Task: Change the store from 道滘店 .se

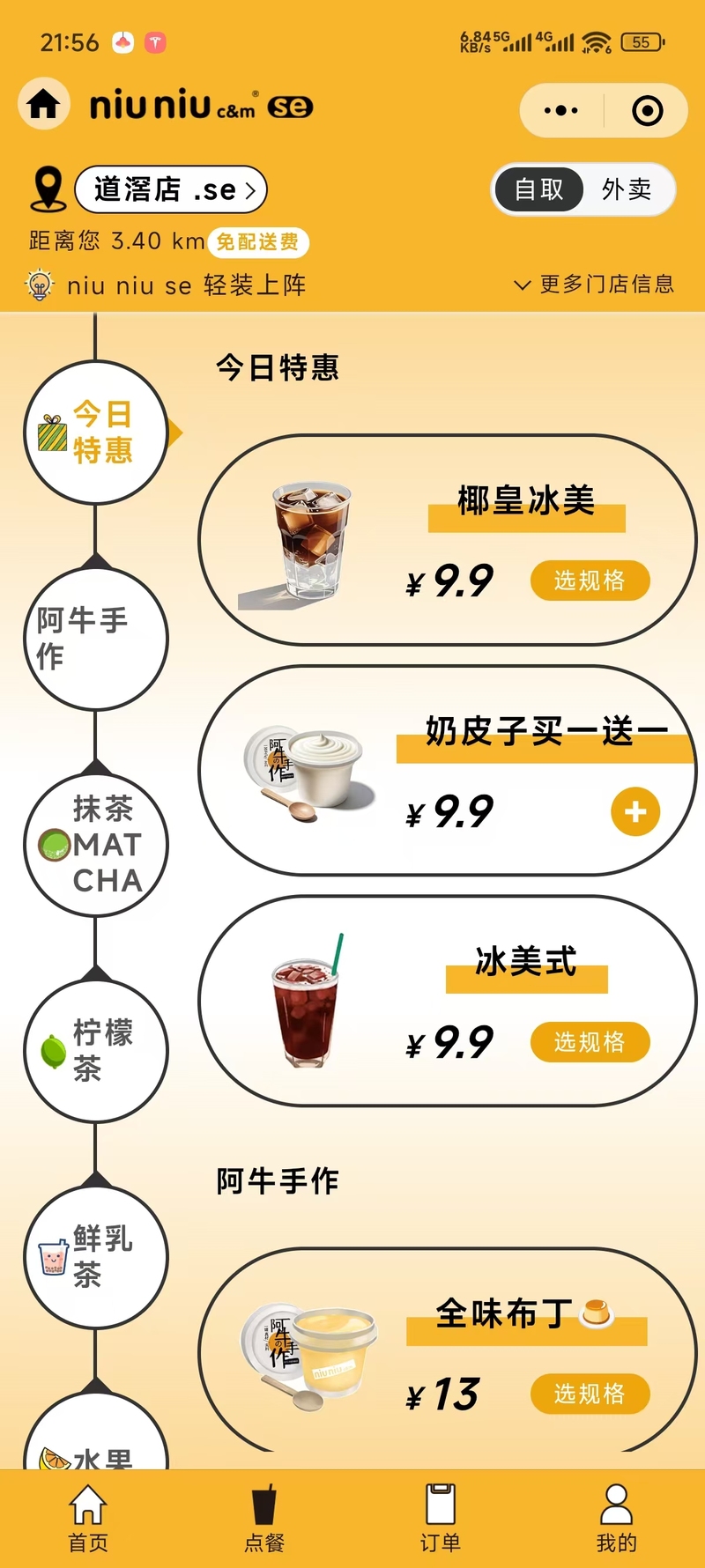Action: point(171,189)
